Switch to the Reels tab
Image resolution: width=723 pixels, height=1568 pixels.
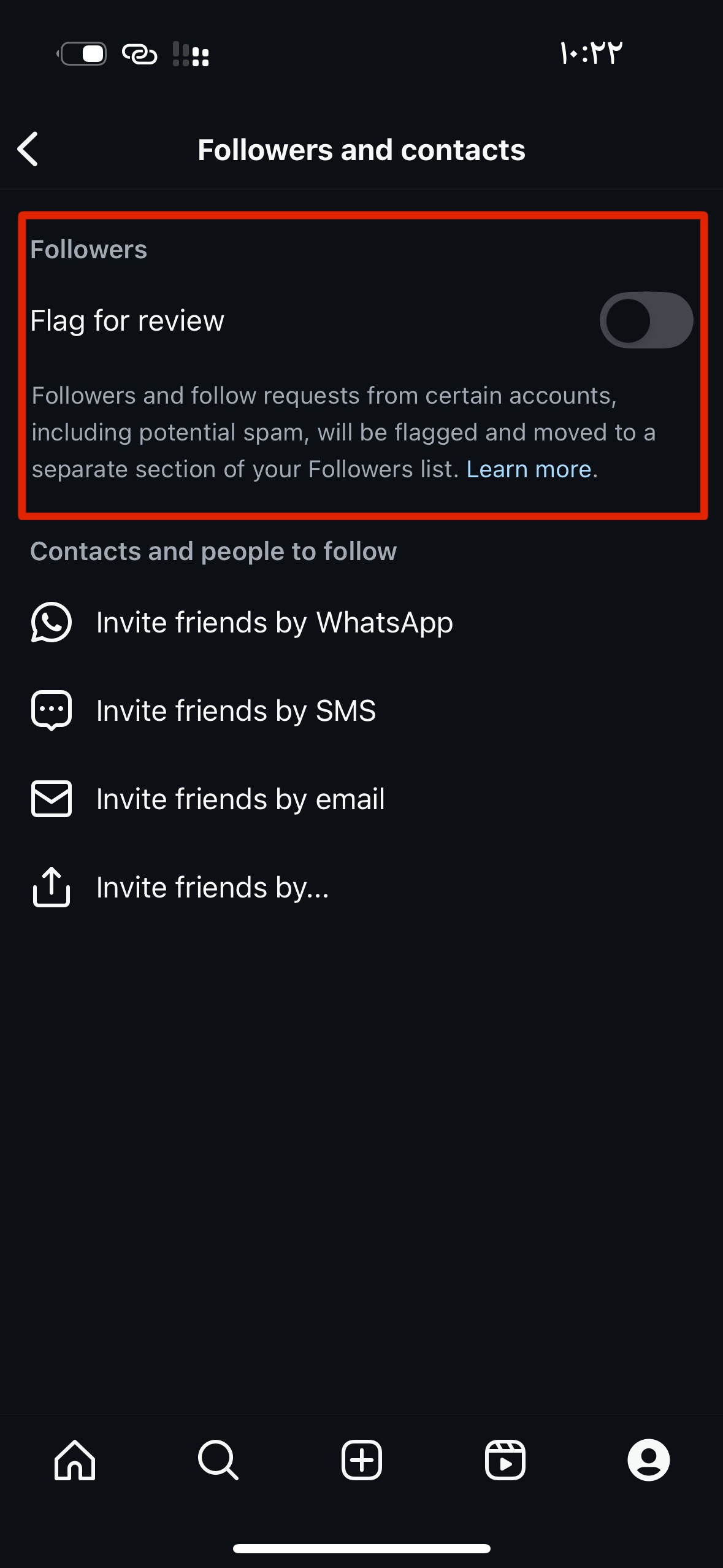pos(505,1460)
